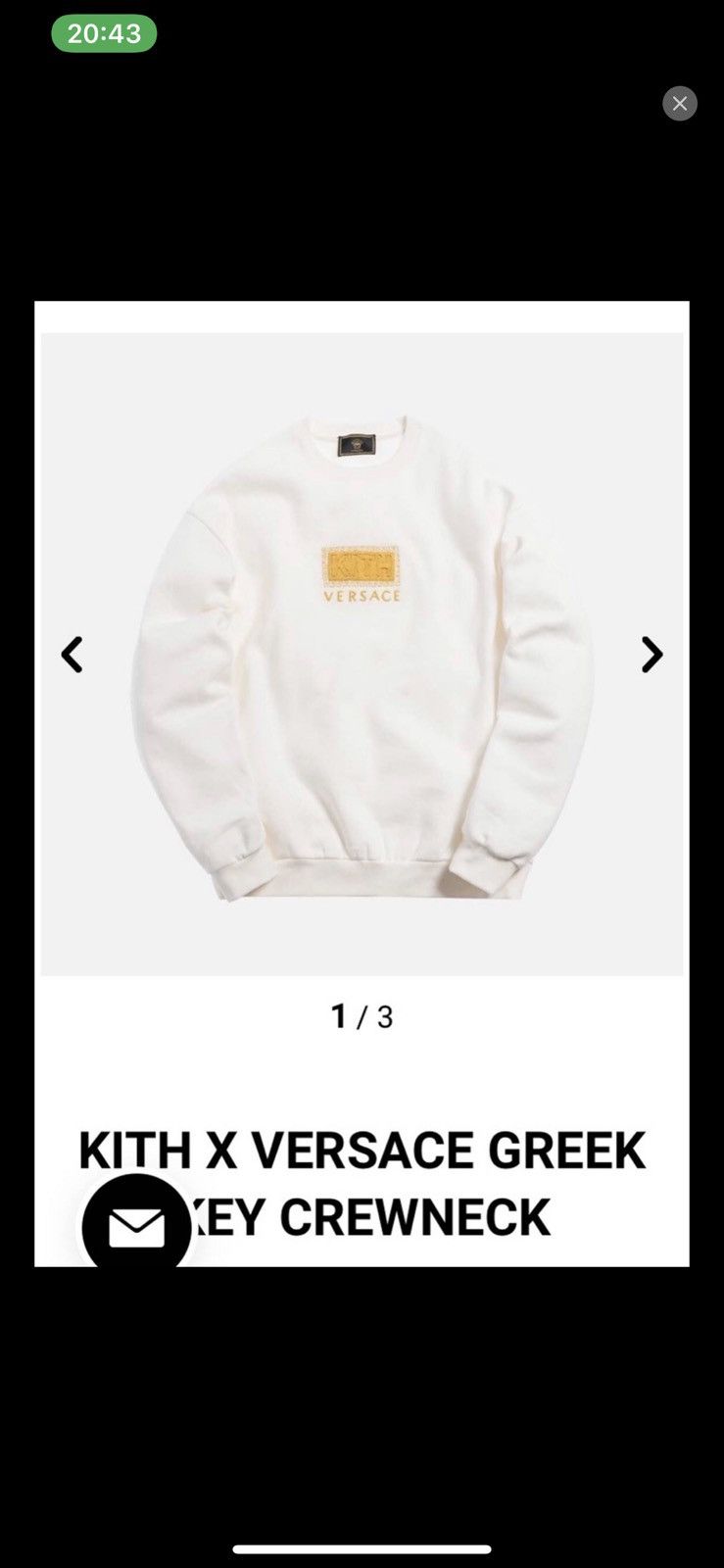Close the full-screen image viewer
This screenshot has height=1568, width=724.
679,103
